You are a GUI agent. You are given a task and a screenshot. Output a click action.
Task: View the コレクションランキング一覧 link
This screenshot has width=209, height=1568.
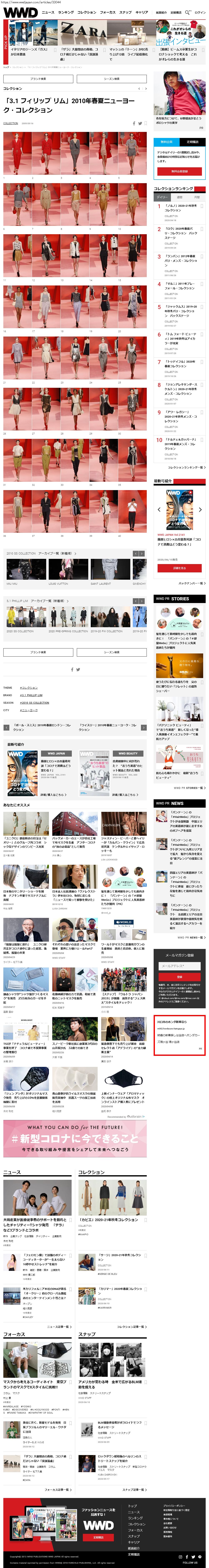(x=187, y=467)
